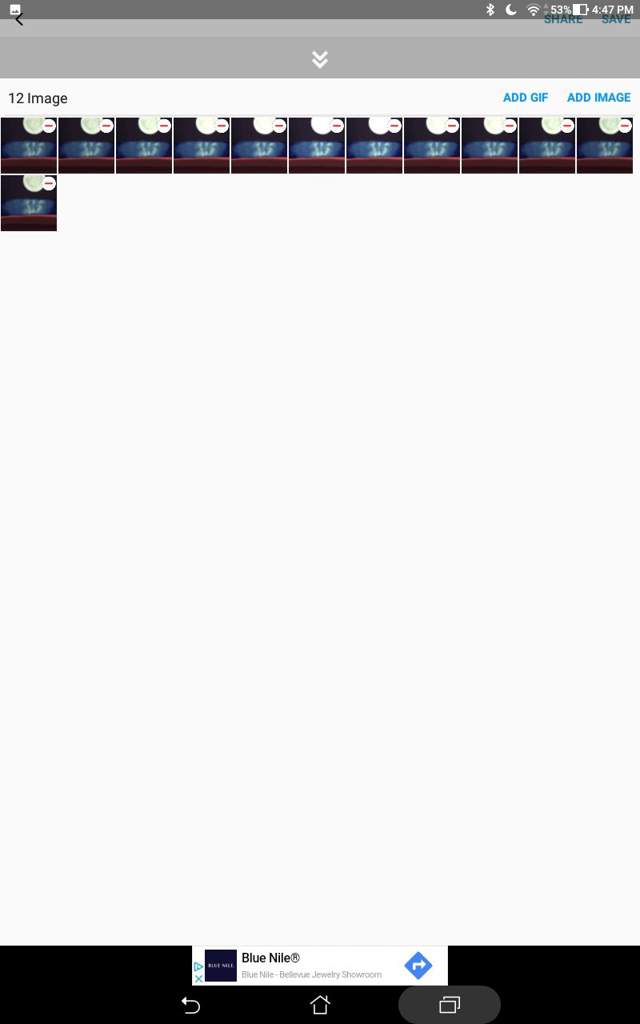Remove the first frame with its minus icon
This screenshot has height=1024, width=640.
click(x=49, y=125)
